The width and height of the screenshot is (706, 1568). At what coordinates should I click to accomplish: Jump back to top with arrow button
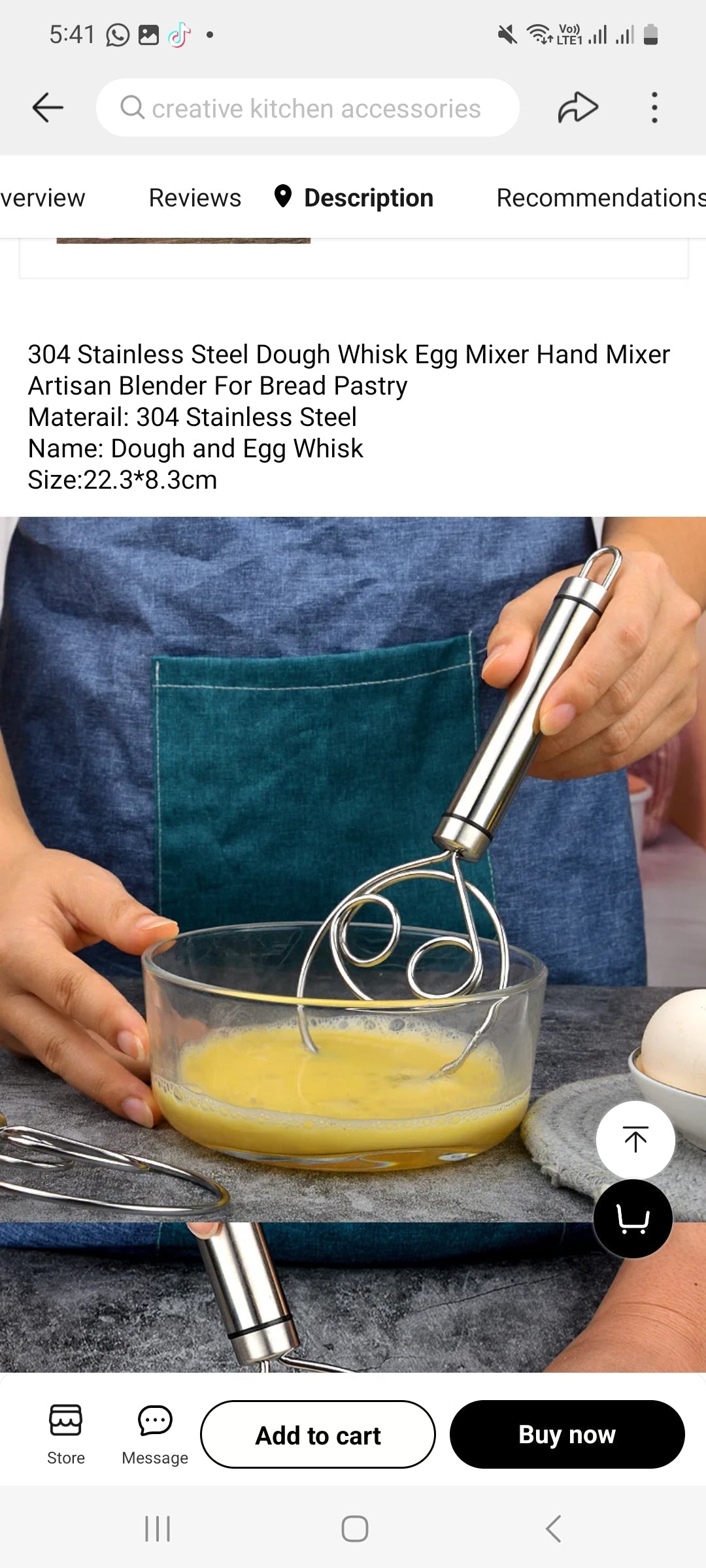[x=635, y=1139]
